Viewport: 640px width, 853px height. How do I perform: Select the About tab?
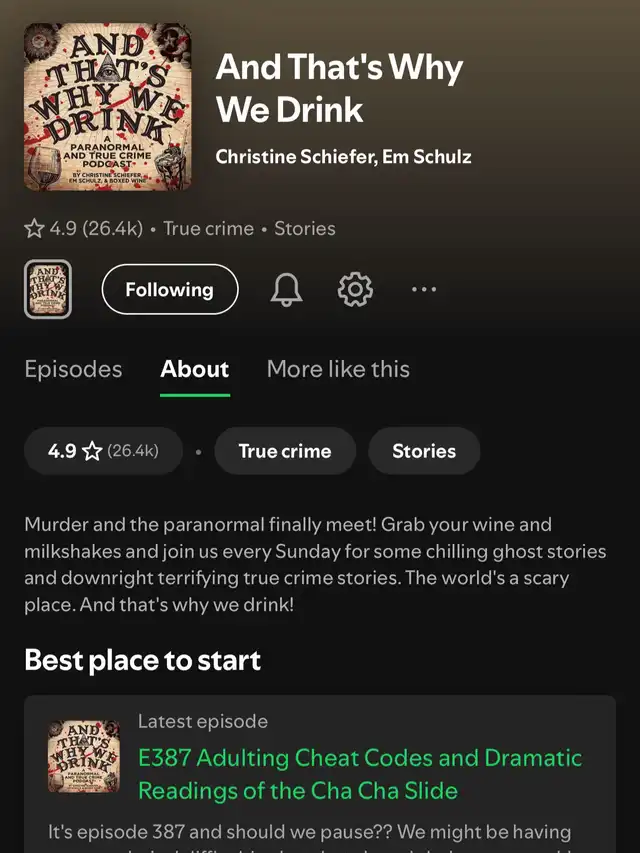195,369
